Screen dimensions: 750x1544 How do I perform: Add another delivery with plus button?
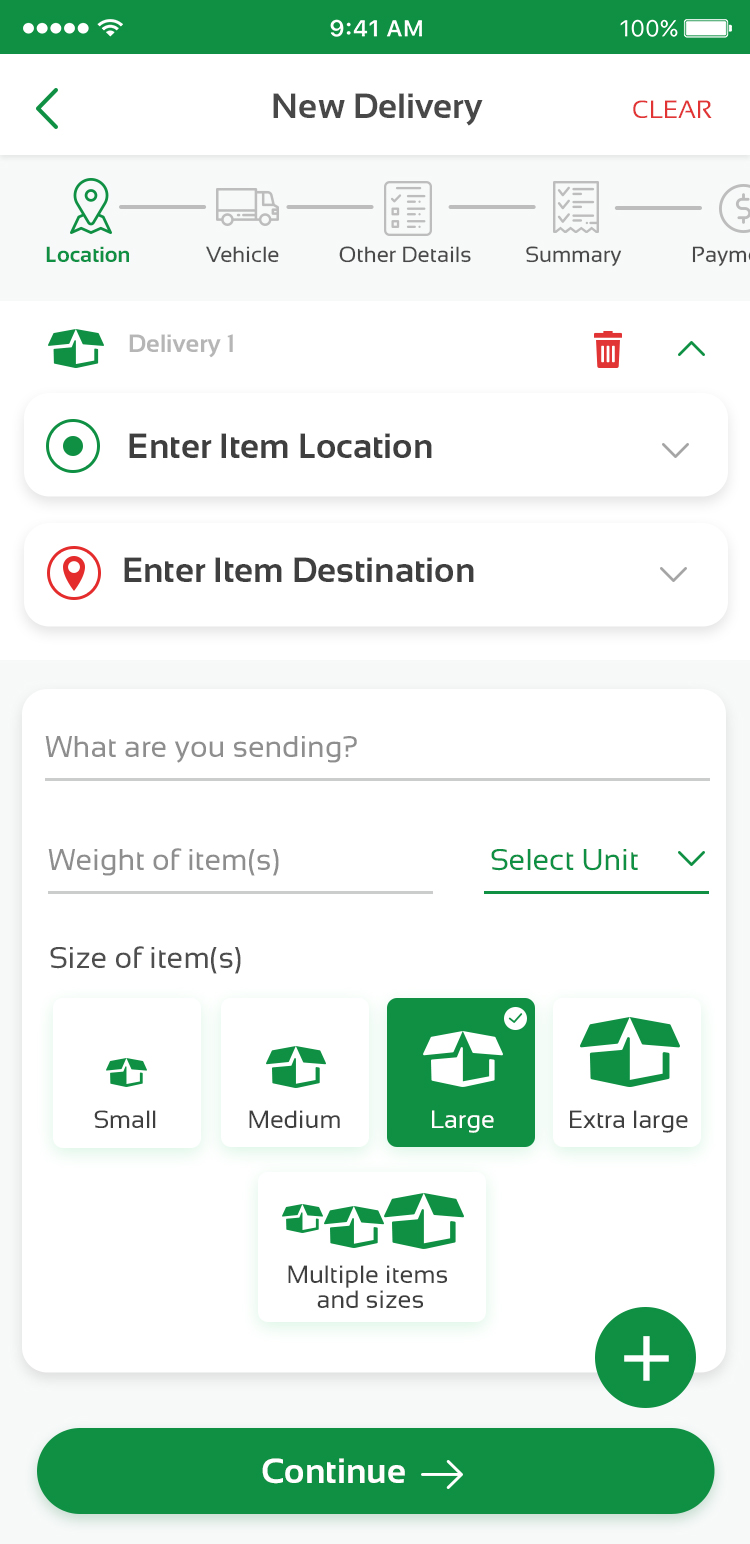click(x=645, y=1357)
